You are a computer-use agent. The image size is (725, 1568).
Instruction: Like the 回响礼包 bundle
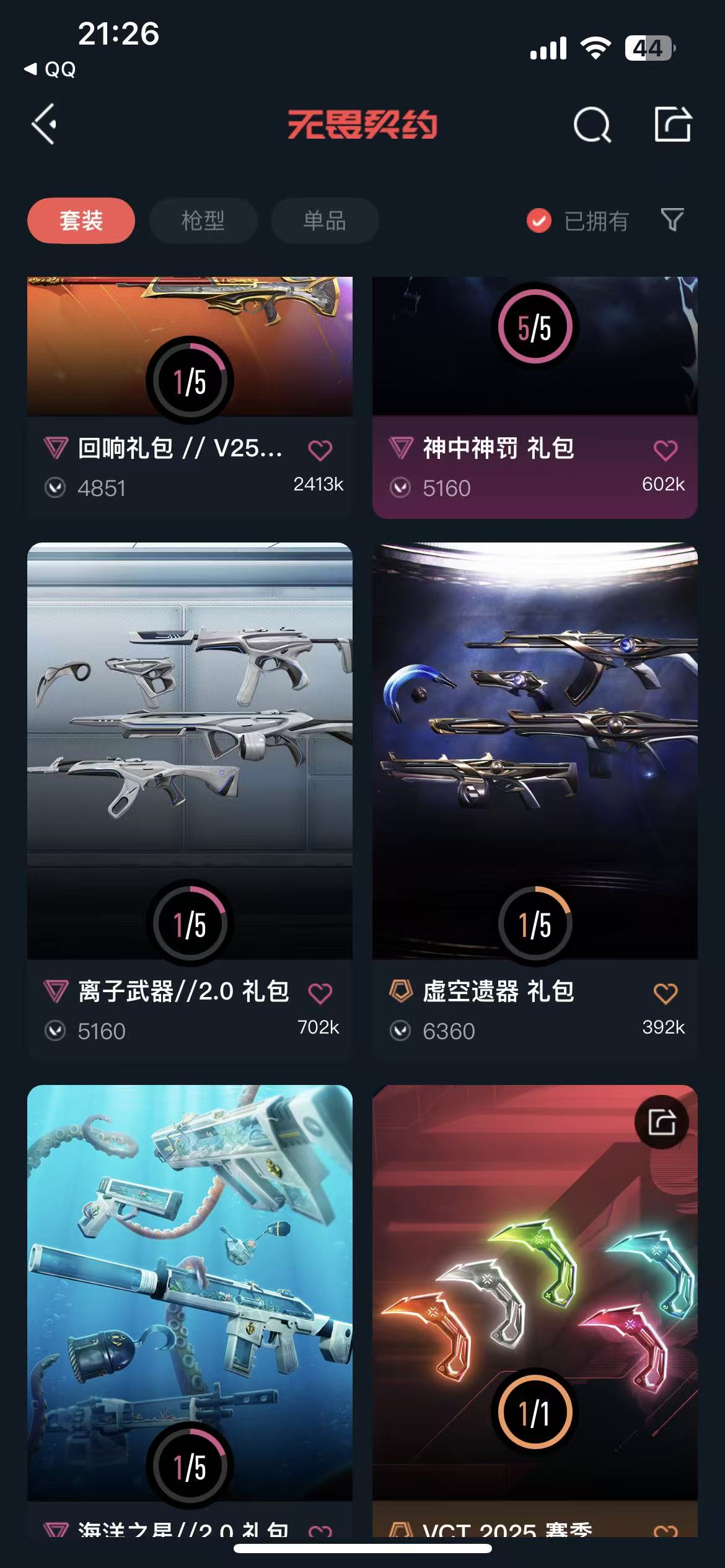coord(320,450)
